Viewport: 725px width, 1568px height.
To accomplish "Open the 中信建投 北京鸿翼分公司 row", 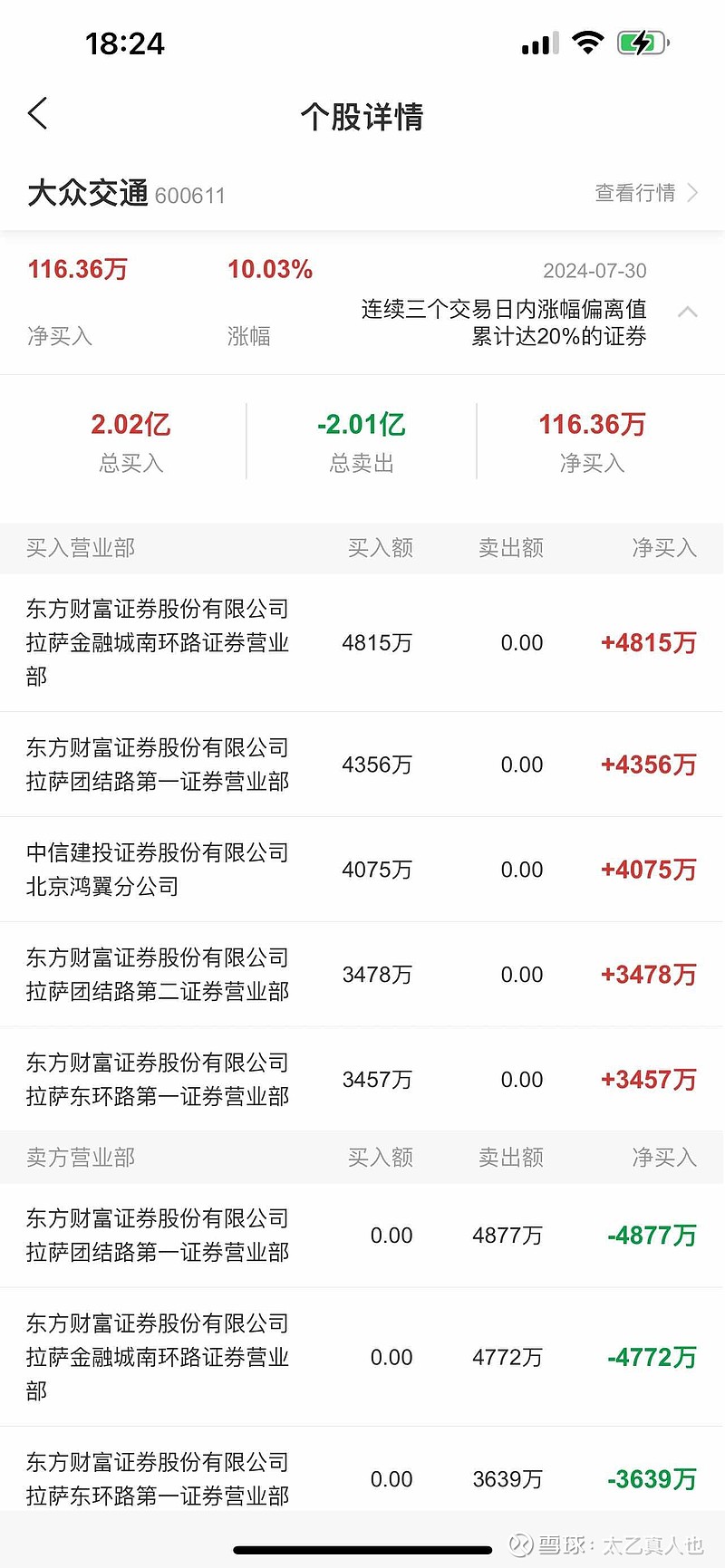I will 362,870.
